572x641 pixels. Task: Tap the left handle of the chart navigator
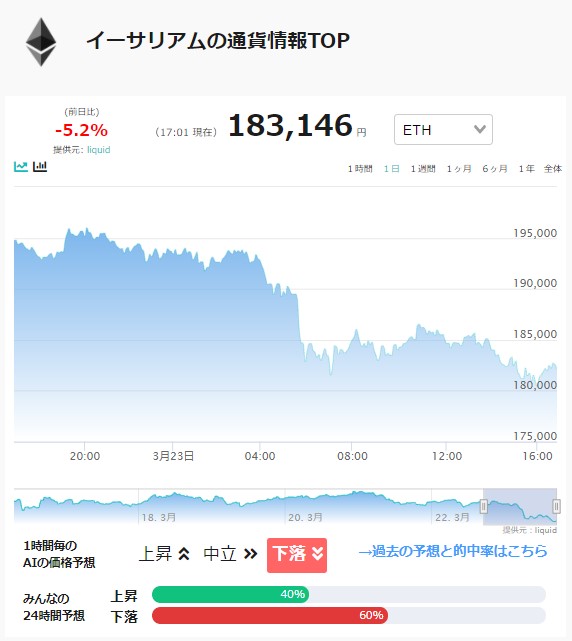pos(483,507)
